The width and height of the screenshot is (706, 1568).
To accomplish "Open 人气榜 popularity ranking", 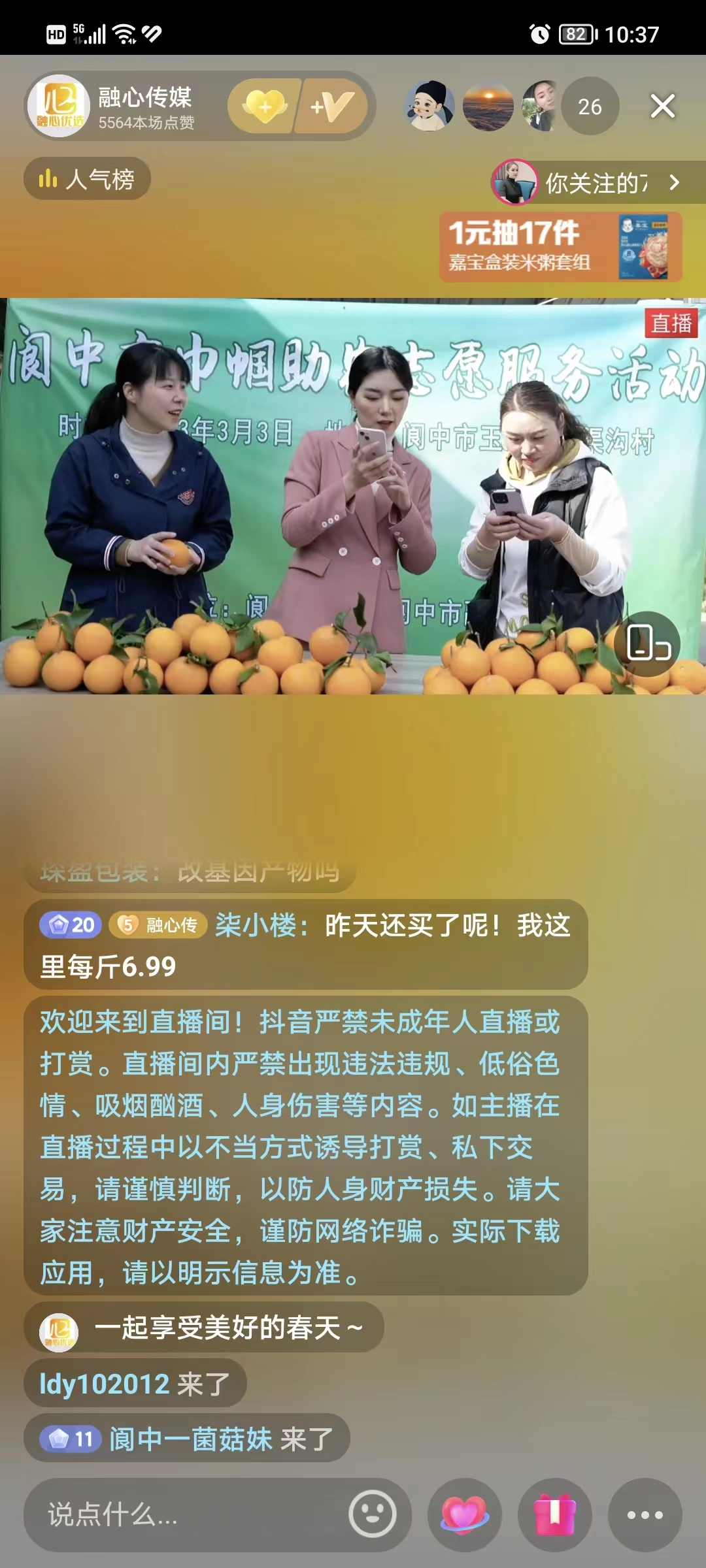I will tap(88, 179).
